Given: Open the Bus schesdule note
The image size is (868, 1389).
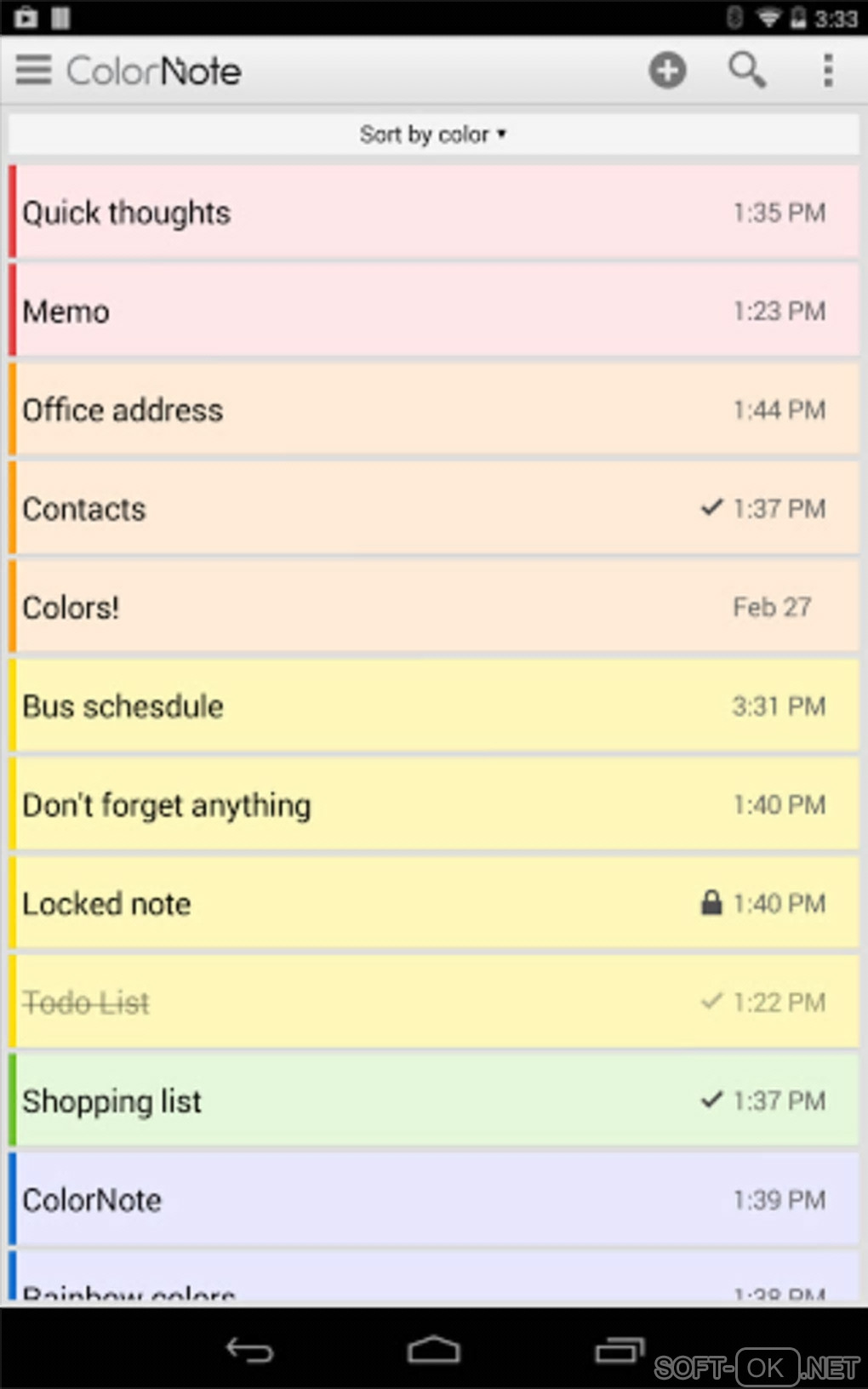Looking at the screenshot, I should 434,706.
